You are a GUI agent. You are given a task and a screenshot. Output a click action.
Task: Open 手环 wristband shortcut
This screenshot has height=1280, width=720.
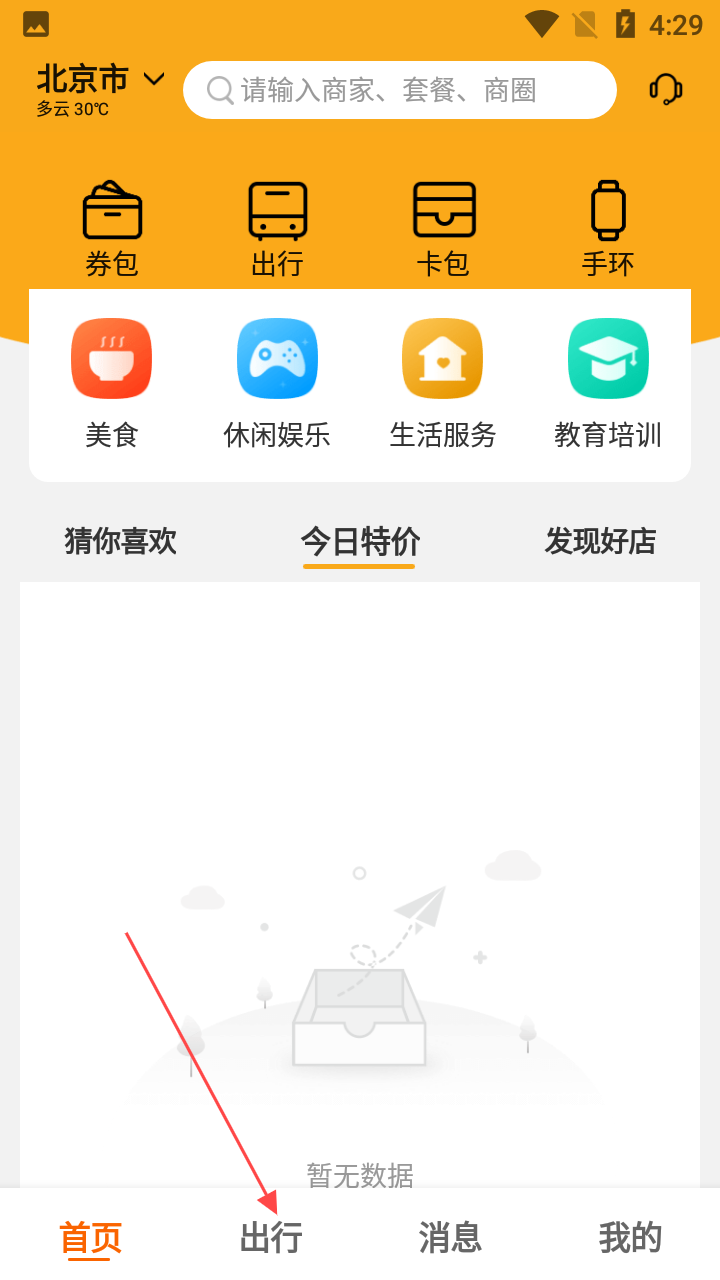(x=608, y=229)
